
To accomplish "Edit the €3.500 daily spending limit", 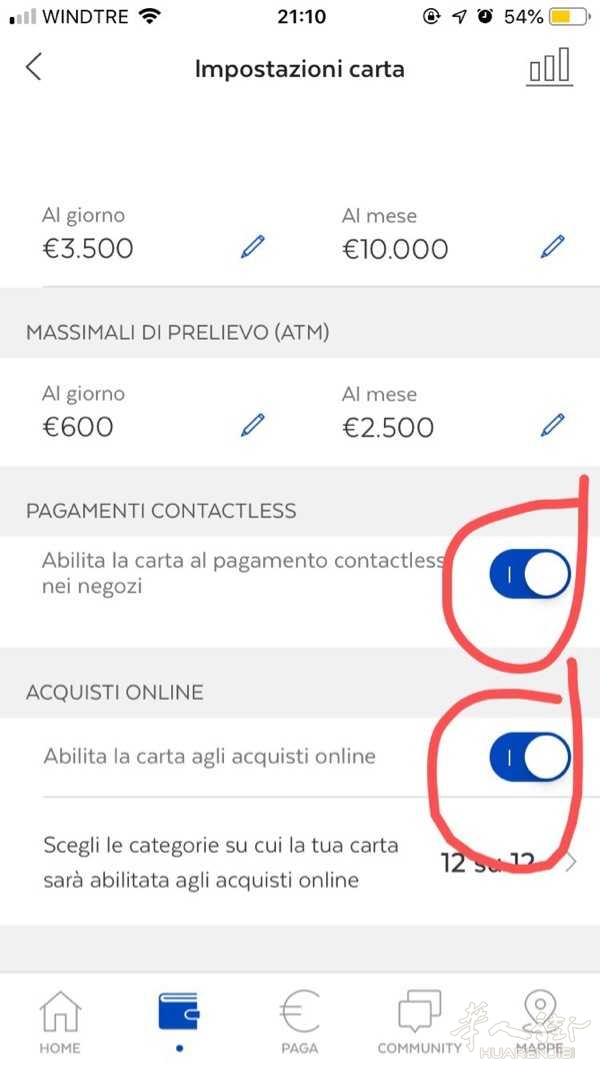I will tap(253, 247).
